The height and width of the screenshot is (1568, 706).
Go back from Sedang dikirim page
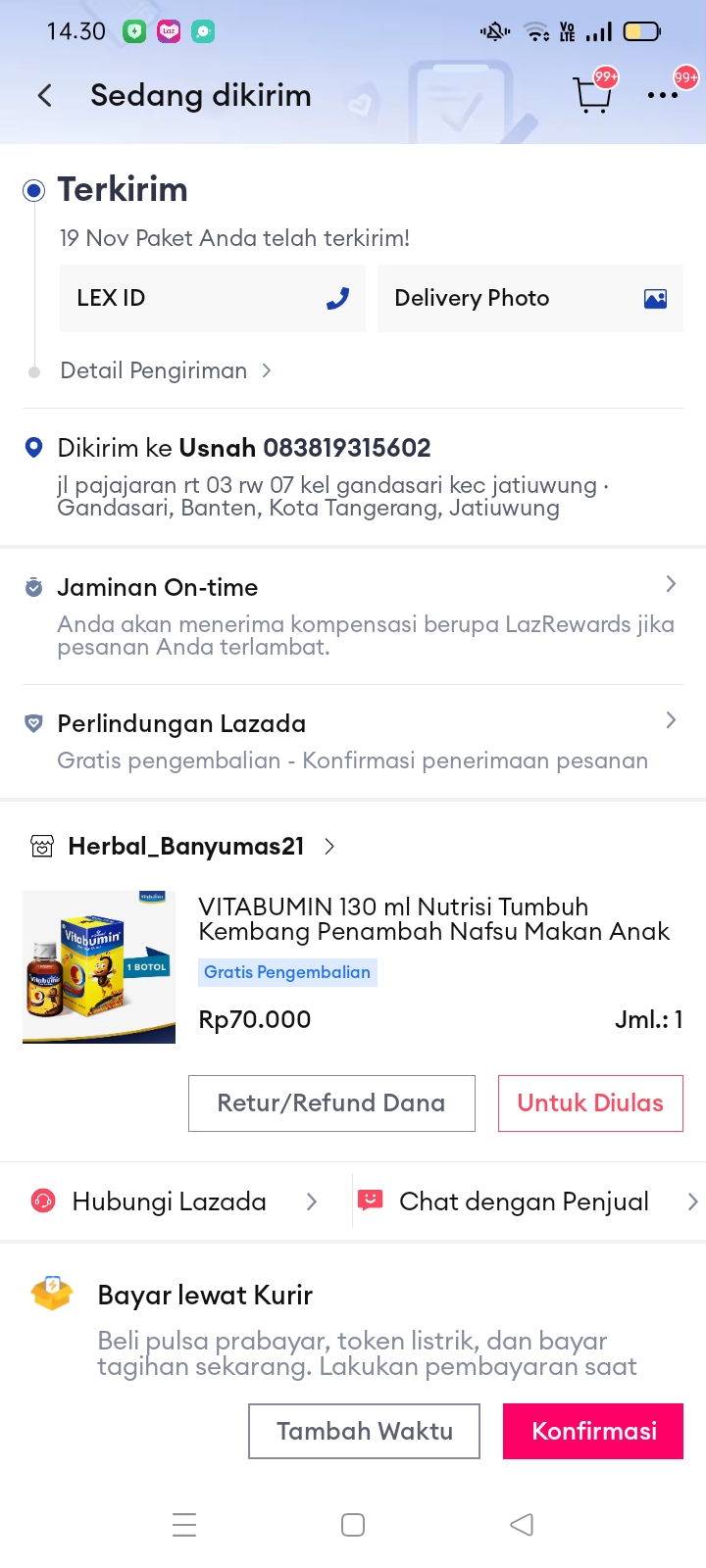[45, 95]
